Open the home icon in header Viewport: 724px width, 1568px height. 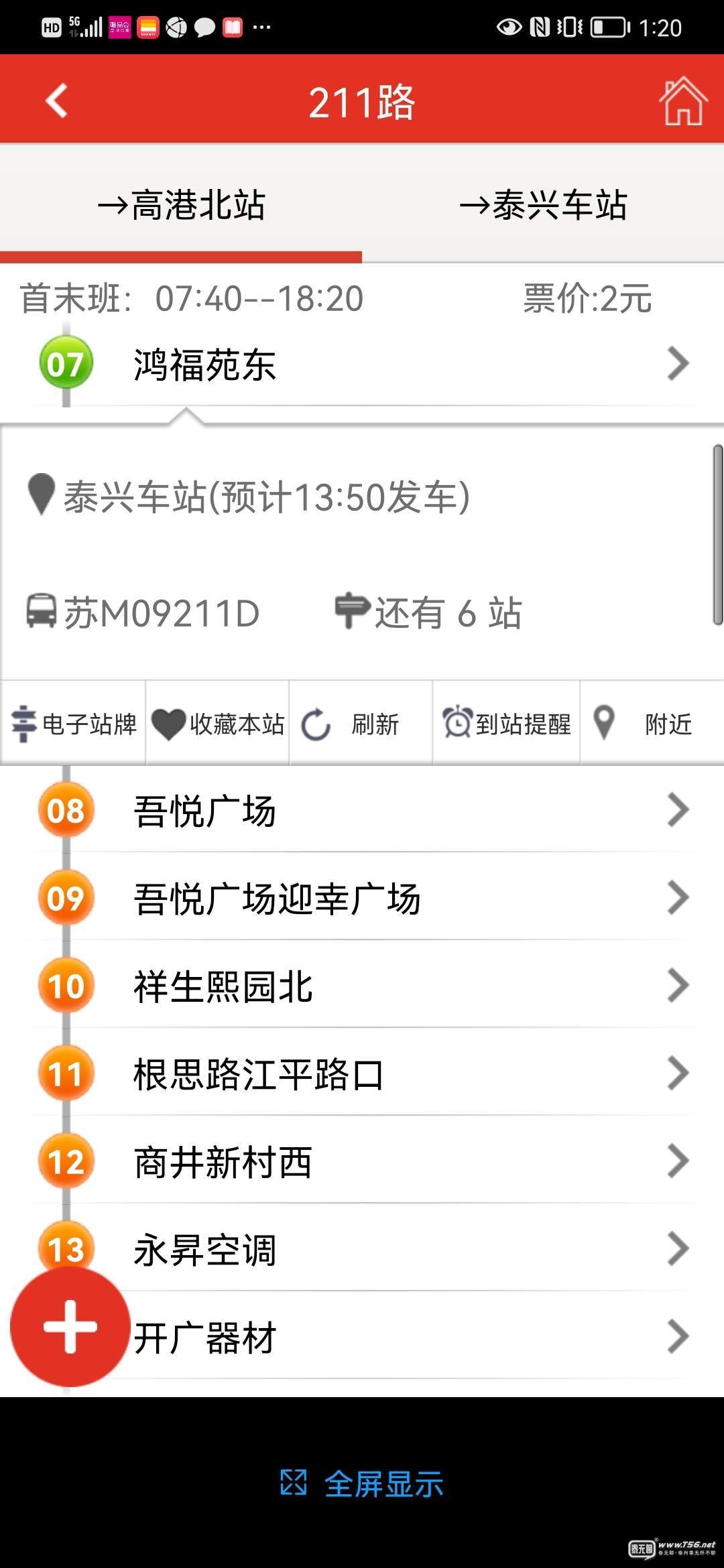click(x=682, y=102)
